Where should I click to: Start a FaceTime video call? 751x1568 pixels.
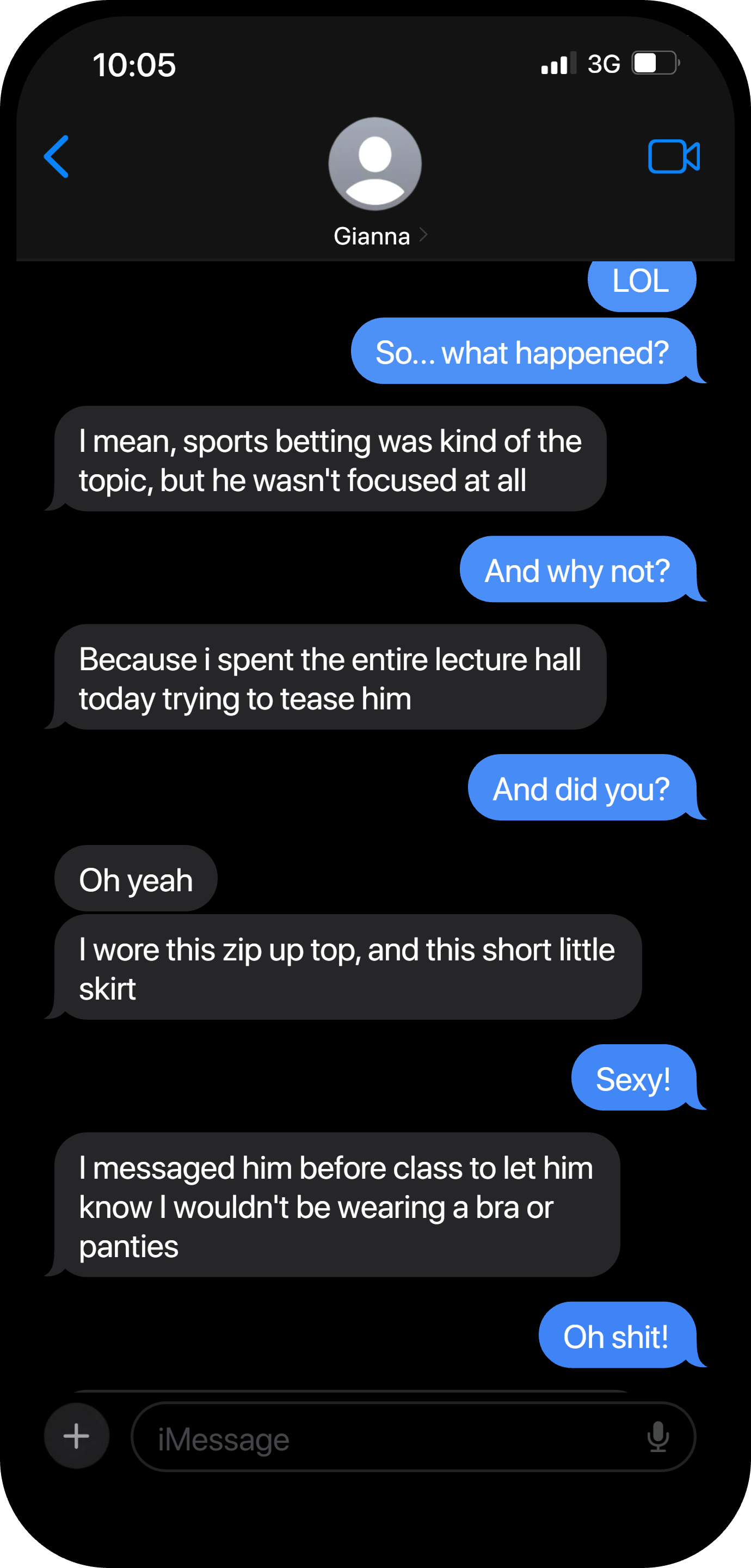point(674,156)
